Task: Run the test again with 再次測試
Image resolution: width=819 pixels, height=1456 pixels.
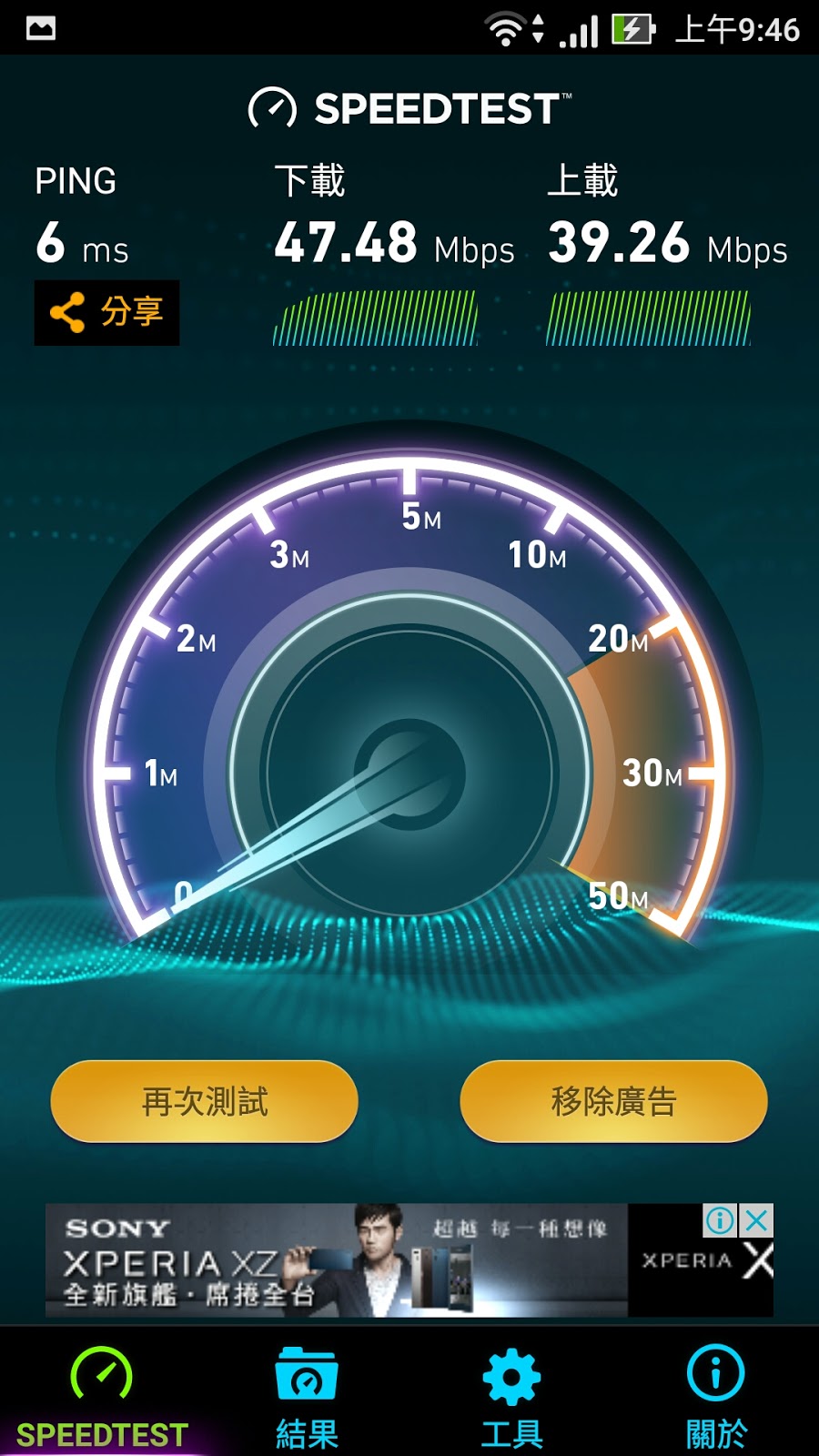Action: click(205, 1101)
